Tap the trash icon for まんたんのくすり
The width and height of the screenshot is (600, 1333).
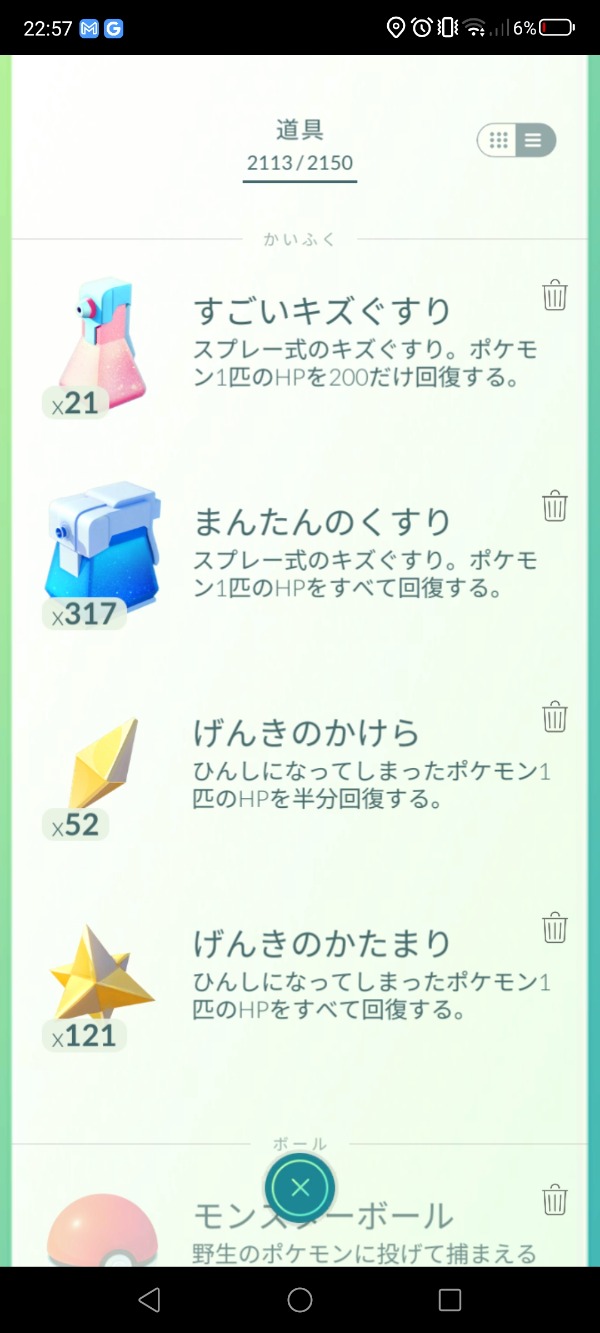tap(555, 506)
